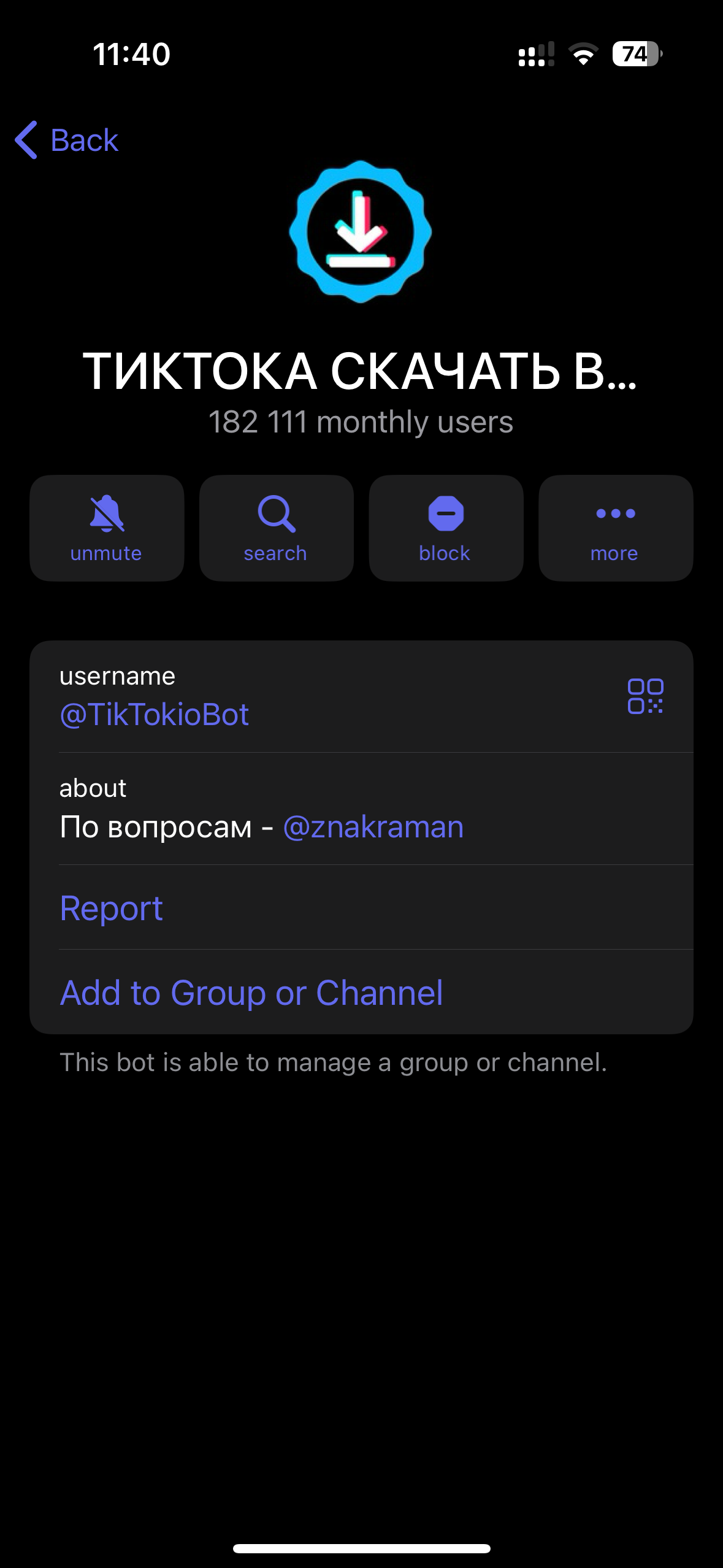This screenshot has height=1568, width=723.
Task: Tap the monthly users count
Action: (x=361, y=421)
